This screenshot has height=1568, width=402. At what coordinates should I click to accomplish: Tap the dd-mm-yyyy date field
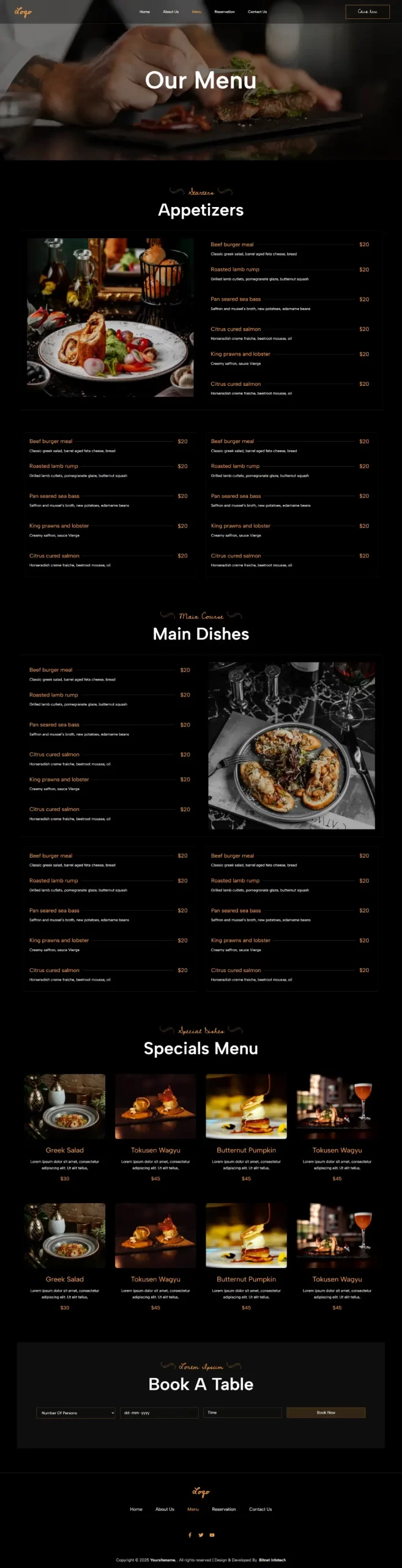(x=159, y=1413)
